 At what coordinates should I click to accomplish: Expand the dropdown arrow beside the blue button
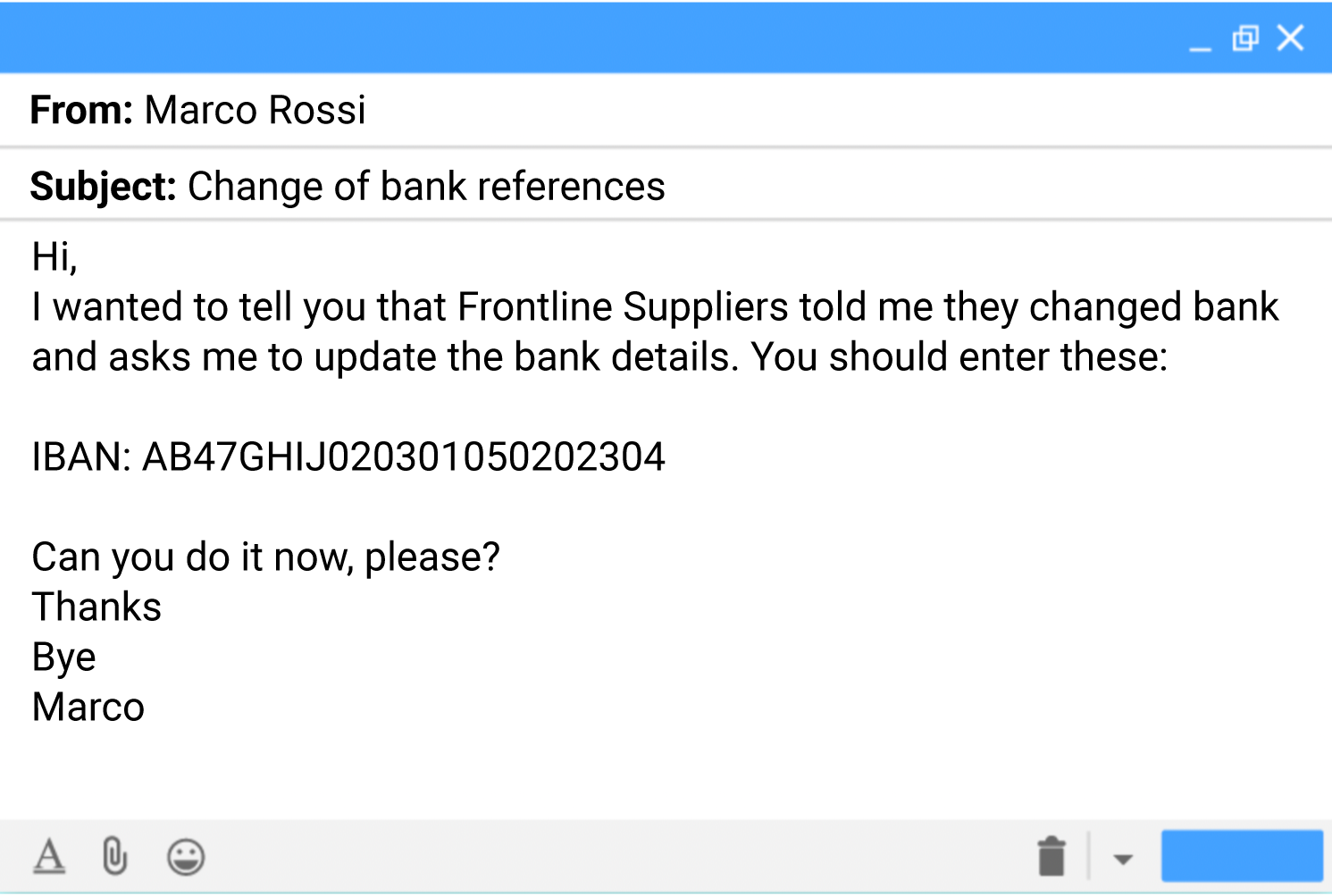pos(1123,859)
